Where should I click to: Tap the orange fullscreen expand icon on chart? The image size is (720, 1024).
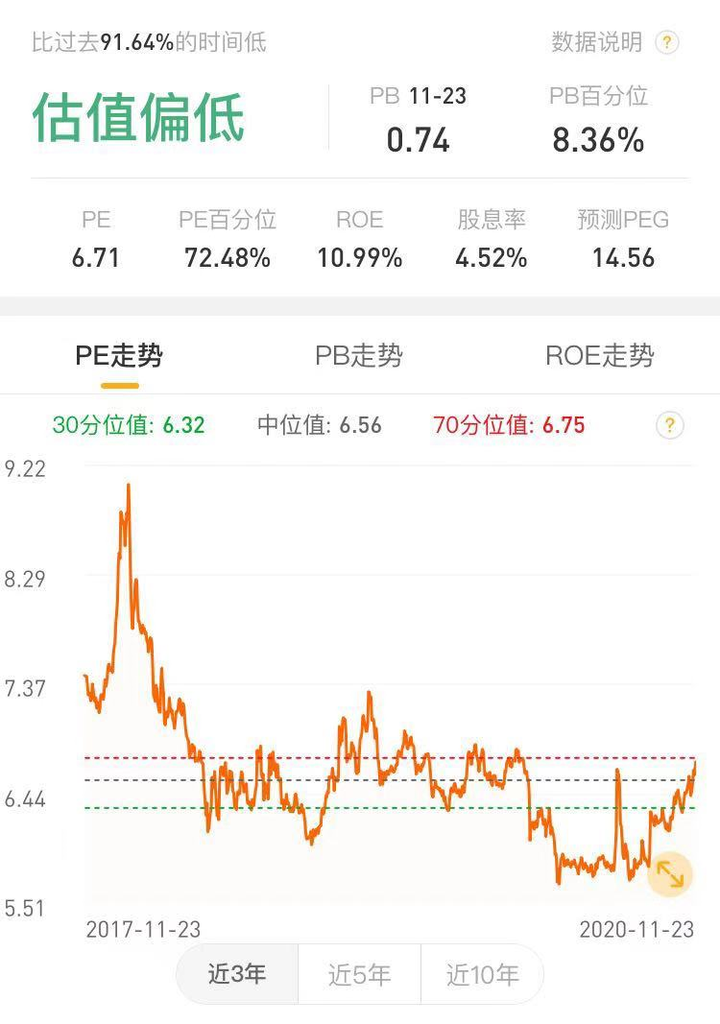pos(669,875)
